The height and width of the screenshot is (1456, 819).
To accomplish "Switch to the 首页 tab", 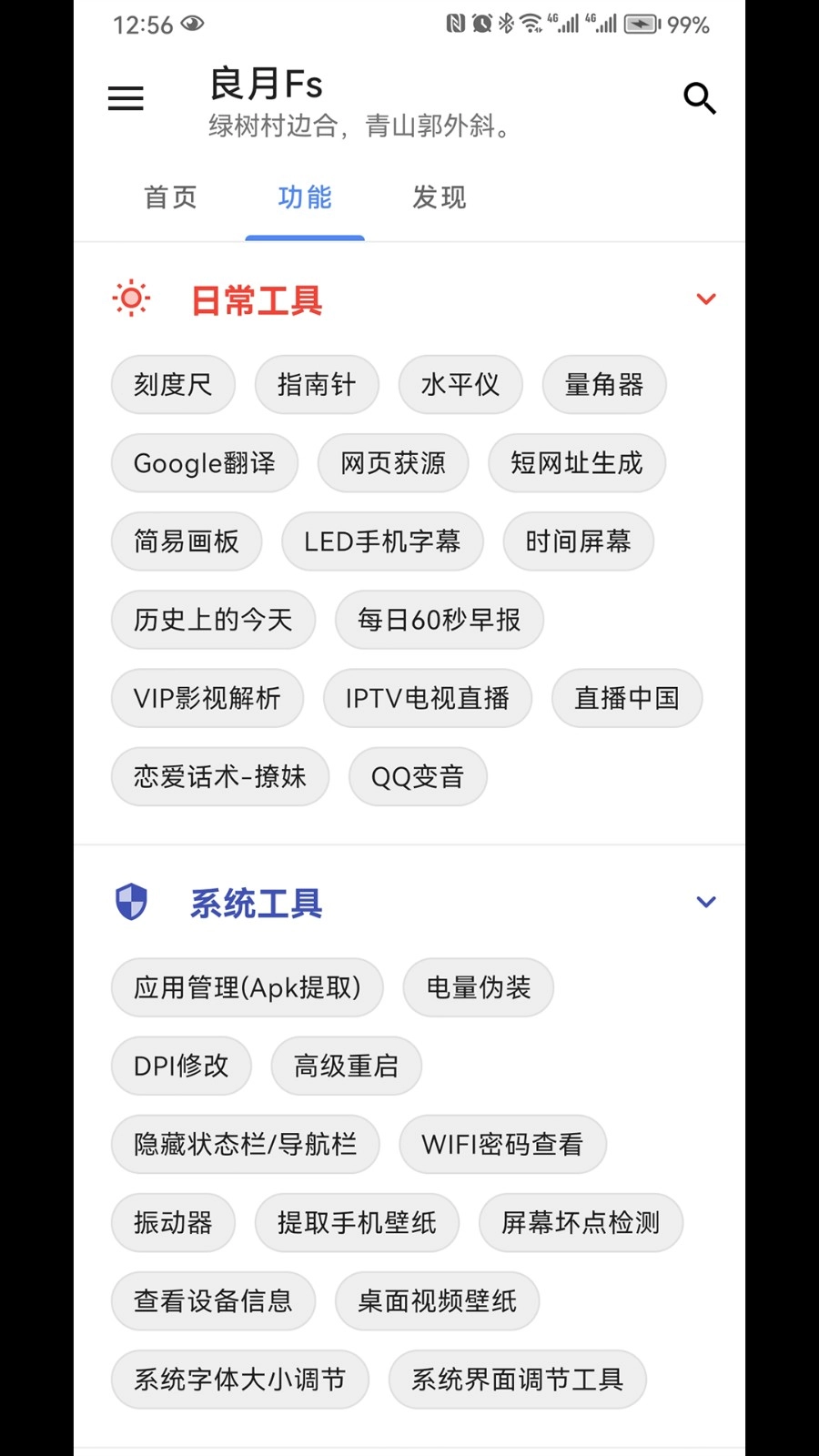I will tap(170, 197).
